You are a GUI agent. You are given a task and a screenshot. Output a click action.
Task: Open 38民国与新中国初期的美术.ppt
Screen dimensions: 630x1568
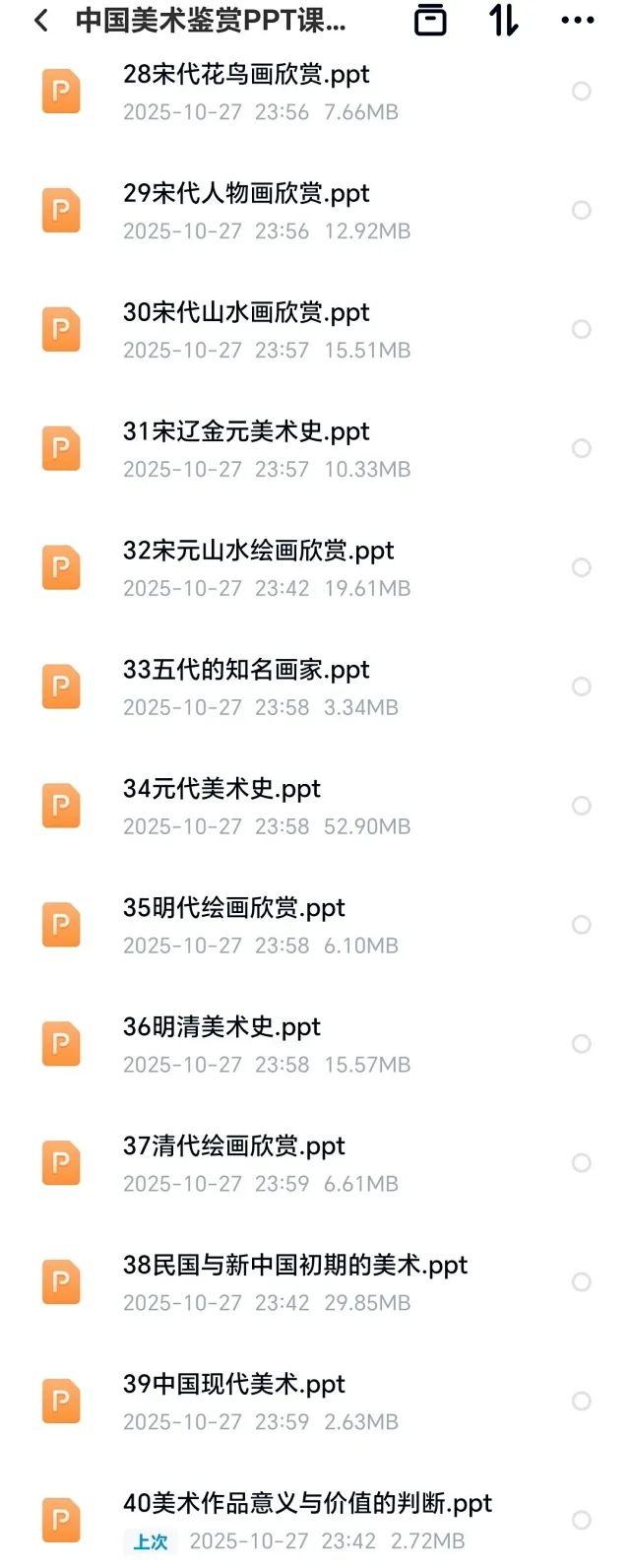295,1267
